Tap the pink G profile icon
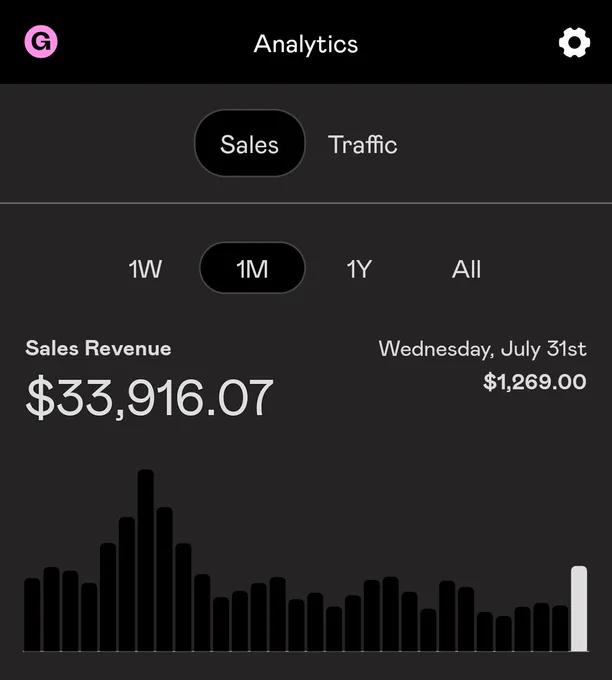612x680 pixels. tap(41, 42)
